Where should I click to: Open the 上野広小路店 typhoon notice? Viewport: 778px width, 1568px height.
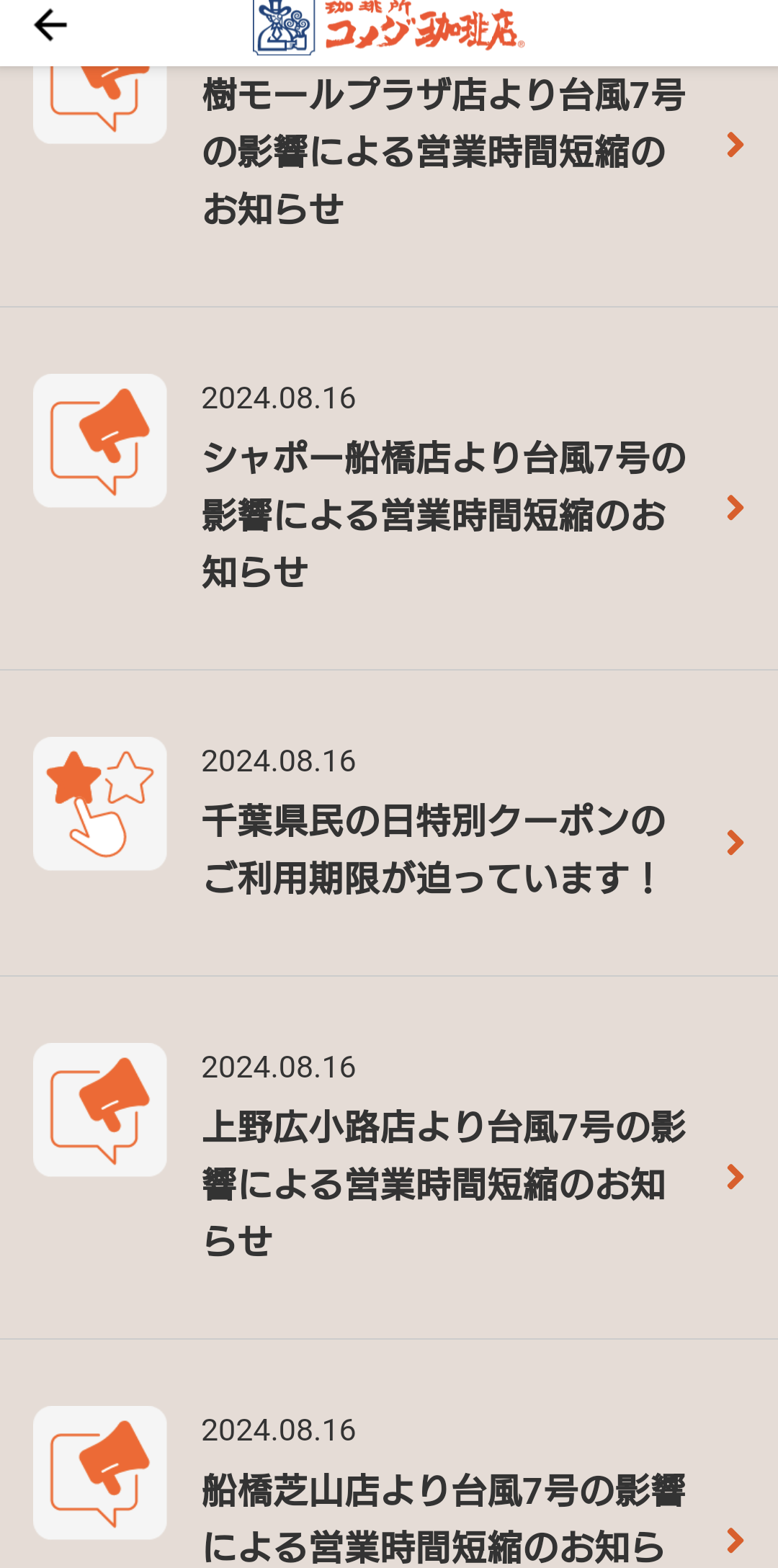coord(389,1158)
